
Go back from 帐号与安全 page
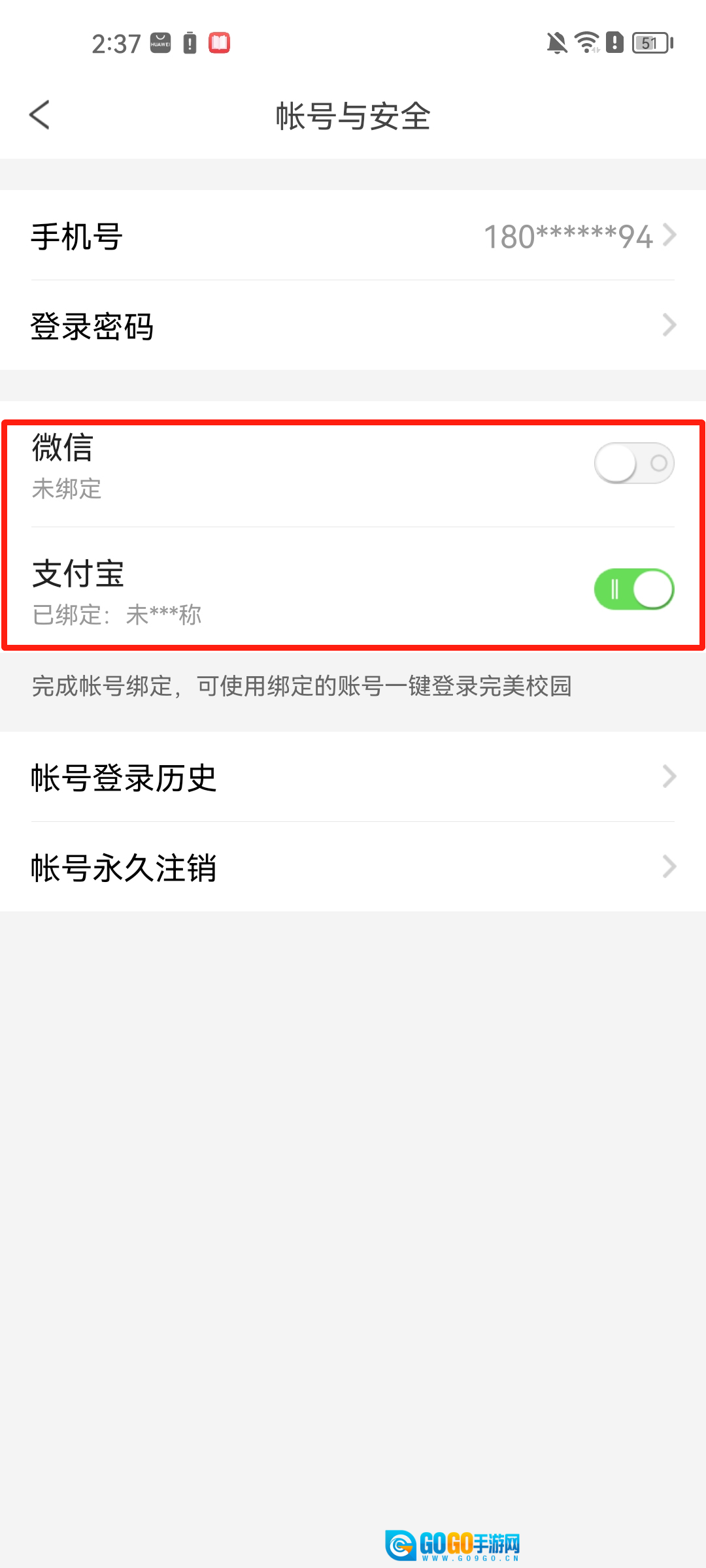click(x=40, y=116)
